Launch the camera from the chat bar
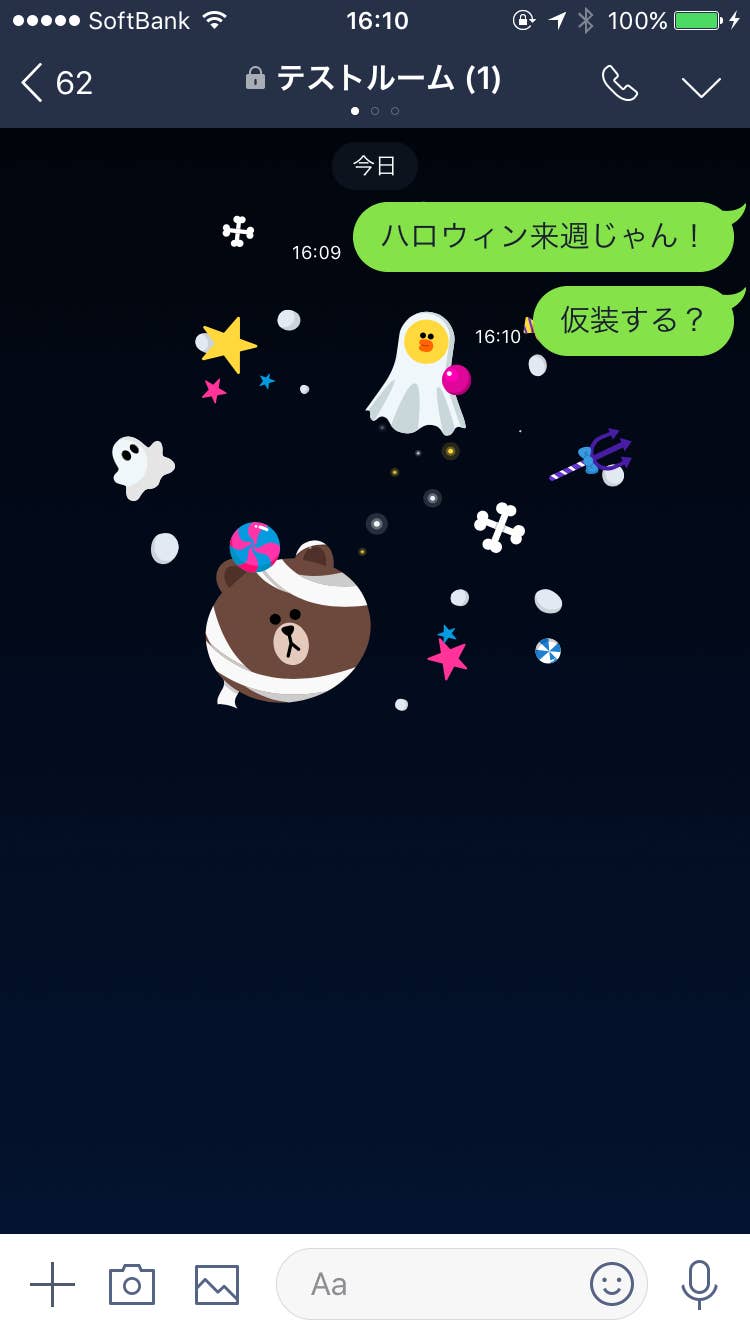 click(x=132, y=1284)
